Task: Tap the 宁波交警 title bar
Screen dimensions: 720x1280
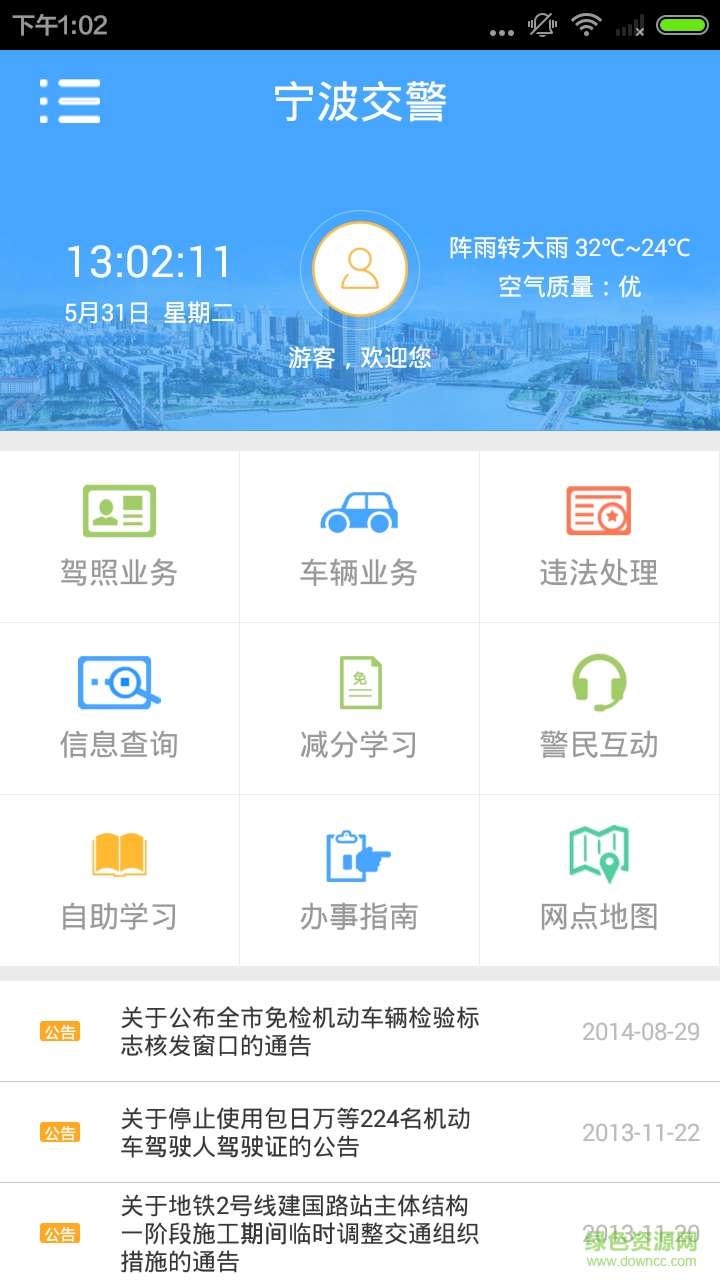Action: point(360,101)
